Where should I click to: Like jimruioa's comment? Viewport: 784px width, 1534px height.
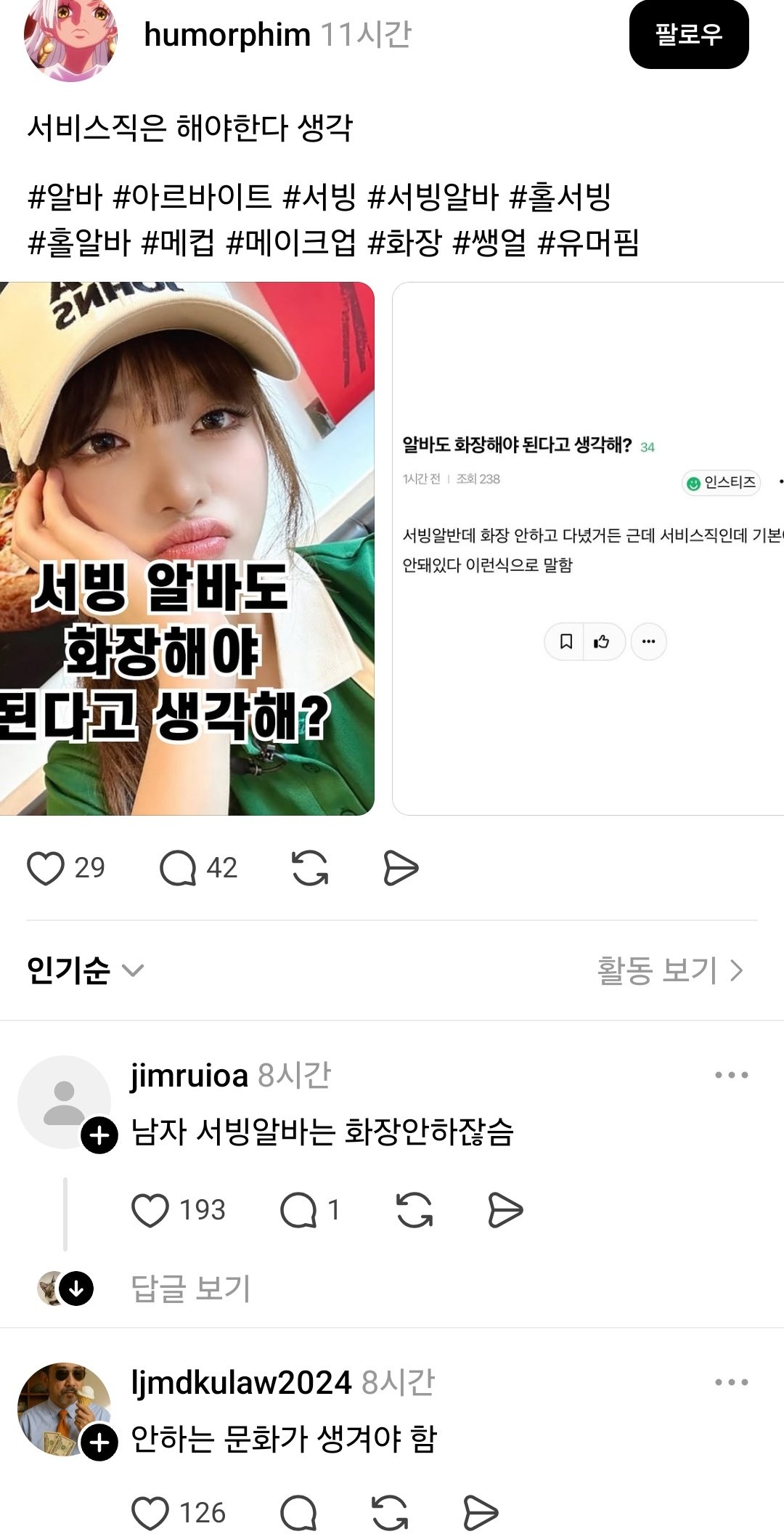[150, 1210]
